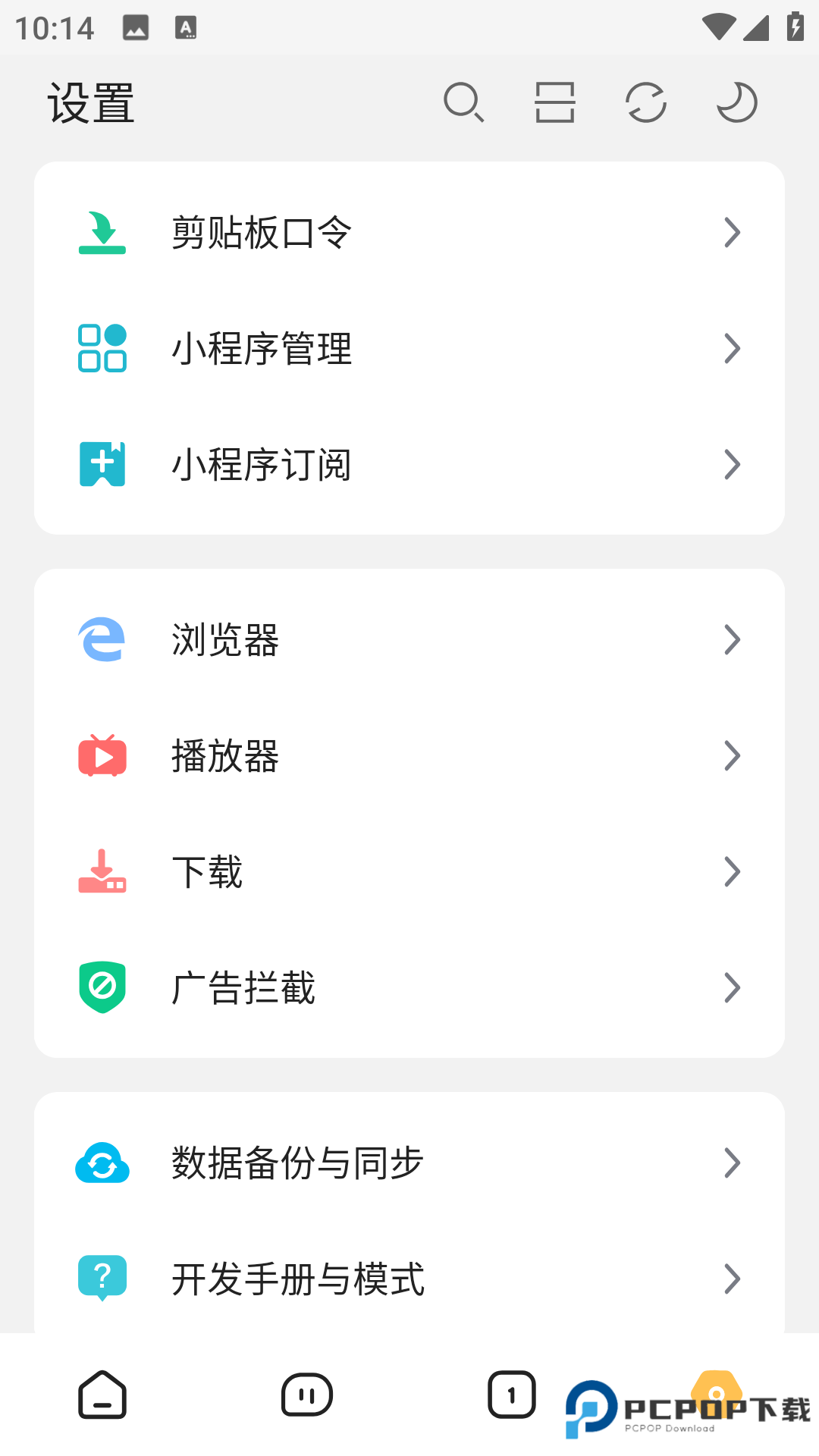
Task: Click the Edge browser icon beside 浏览器
Action: [x=103, y=640]
